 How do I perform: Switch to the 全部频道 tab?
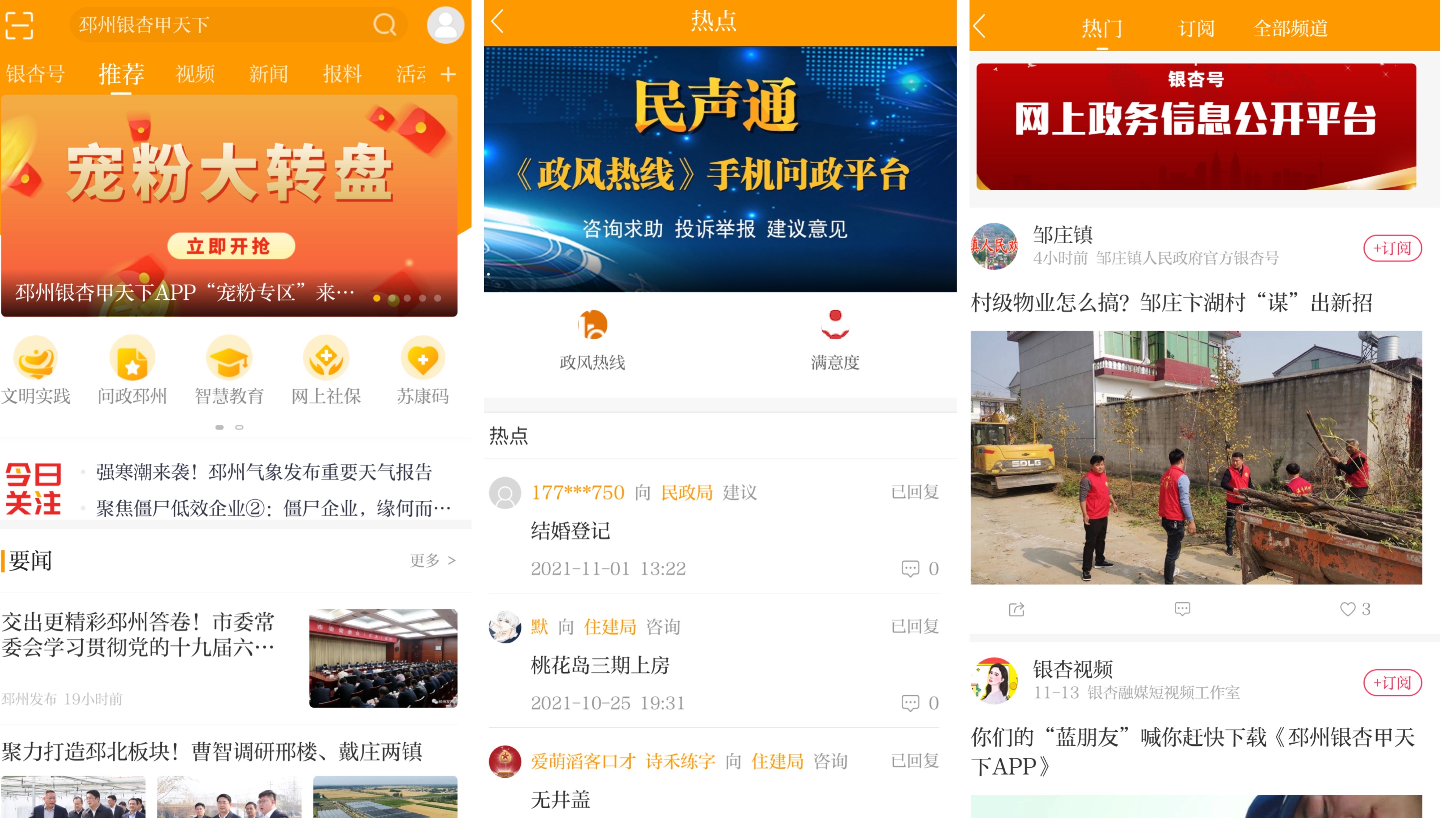[x=1290, y=28]
